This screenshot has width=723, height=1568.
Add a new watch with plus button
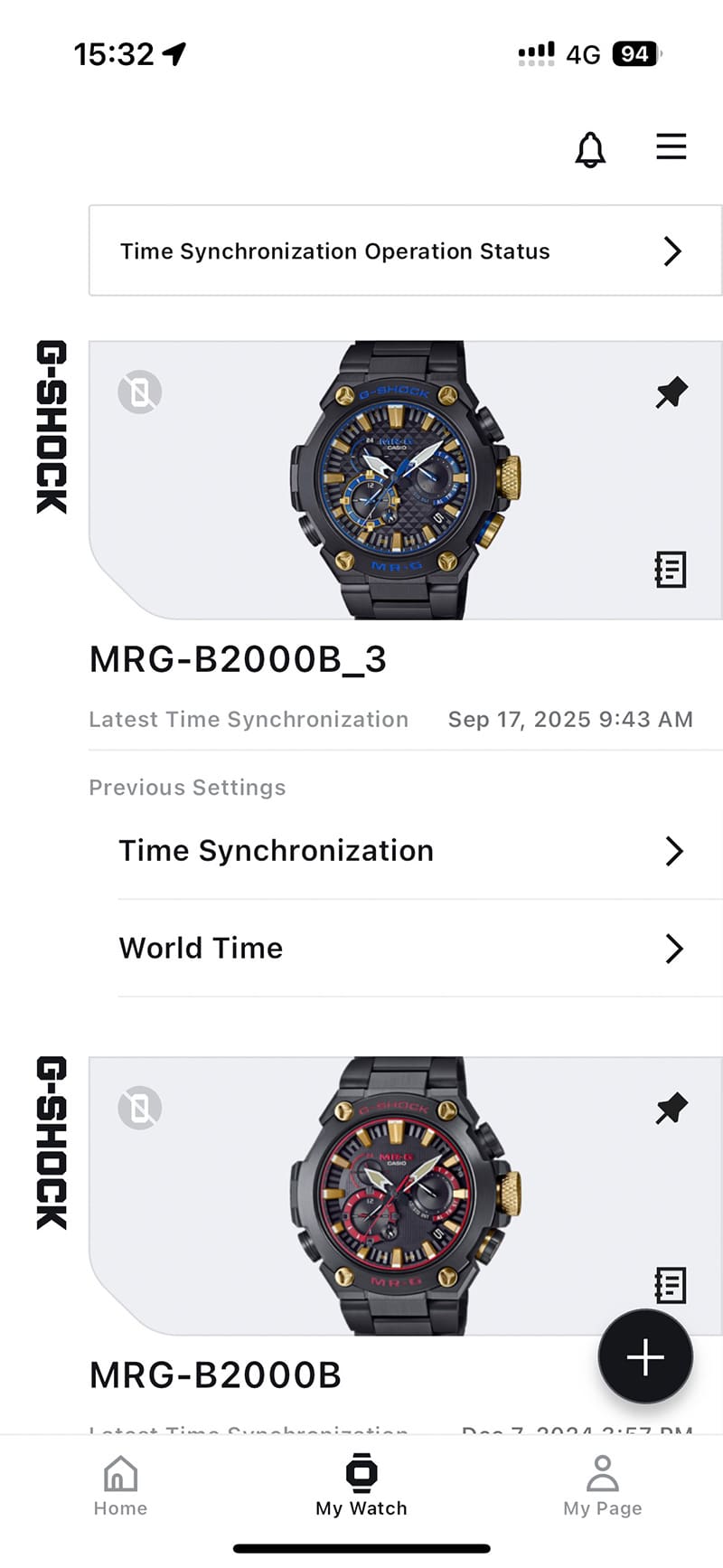(645, 1357)
